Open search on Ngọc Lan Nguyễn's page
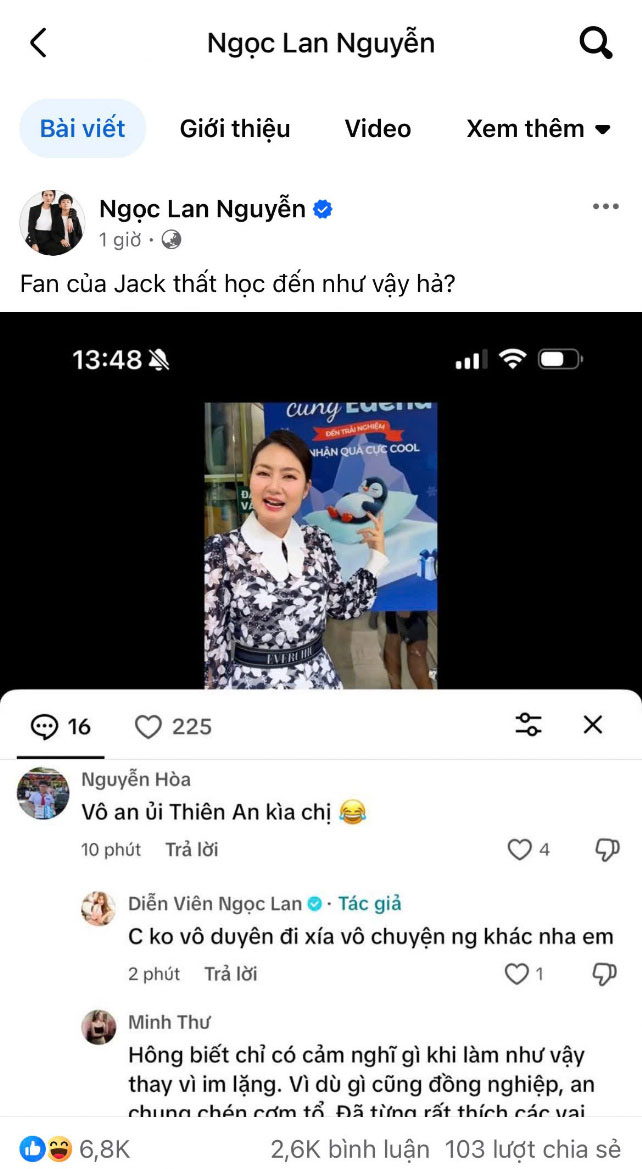The height and width of the screenshot is (1169, 642). (x=596, y=43)
